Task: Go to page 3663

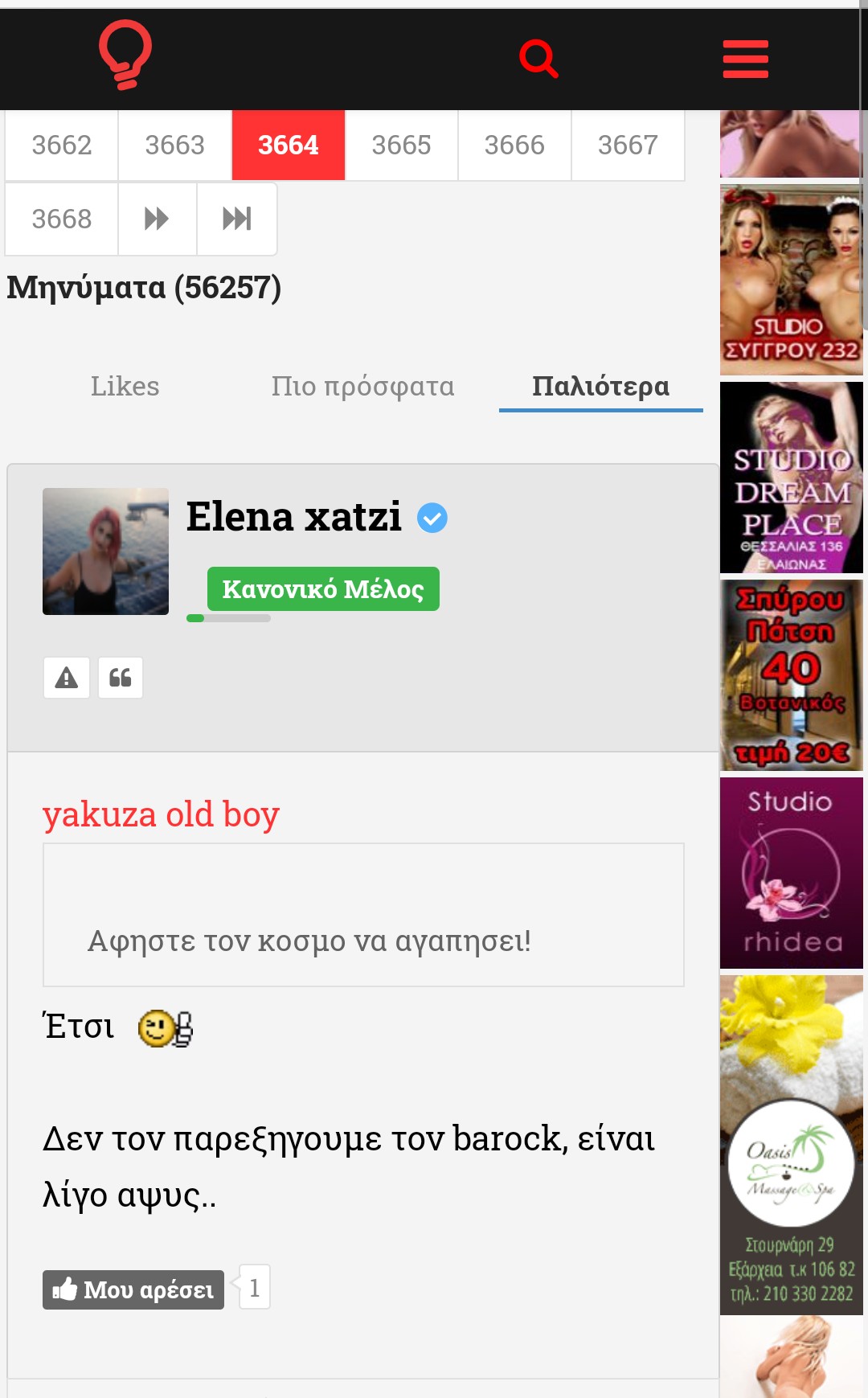Action: [x=175, y=146]
